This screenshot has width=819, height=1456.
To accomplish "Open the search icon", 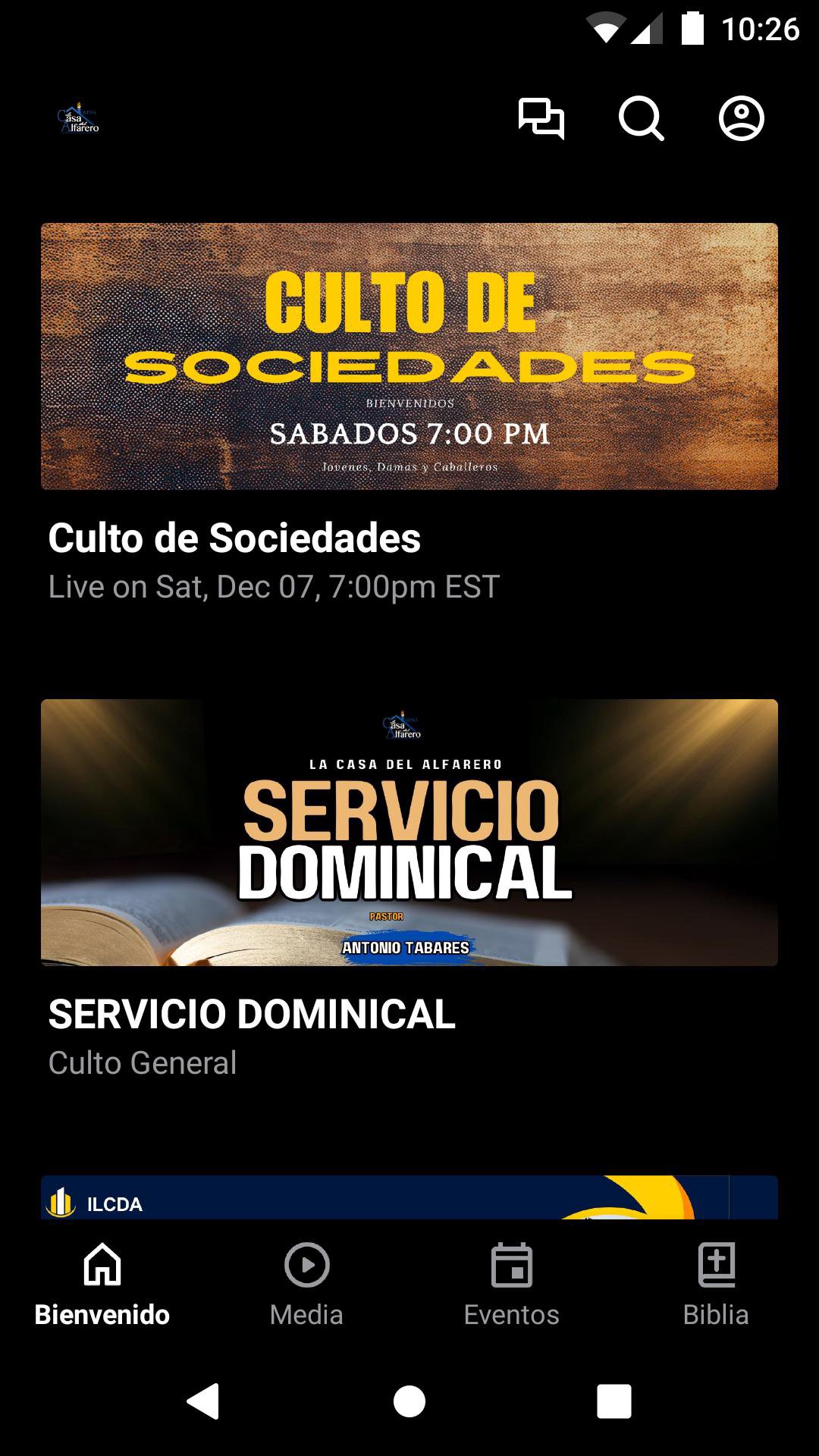I will click(x=641, y=118).
